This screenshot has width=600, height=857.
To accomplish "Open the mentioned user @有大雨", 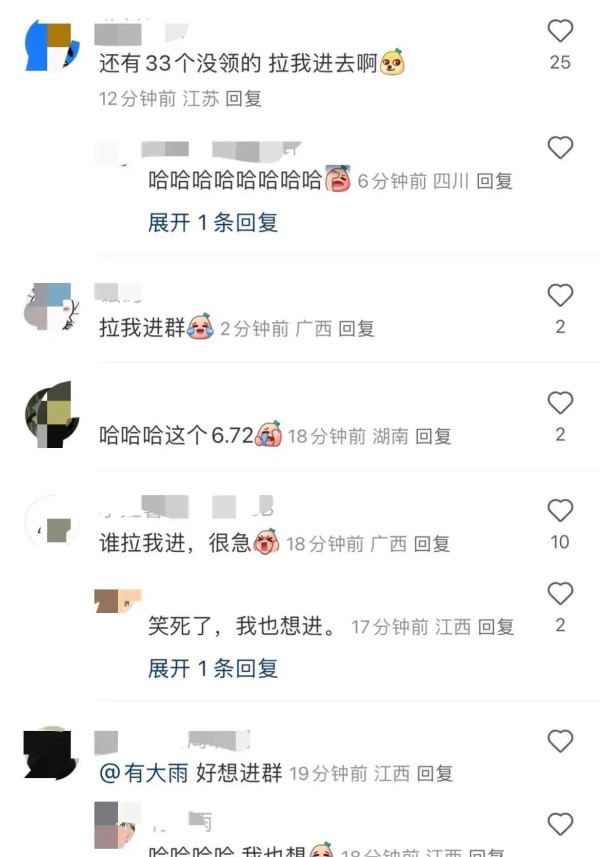I will tap(144, 773).
